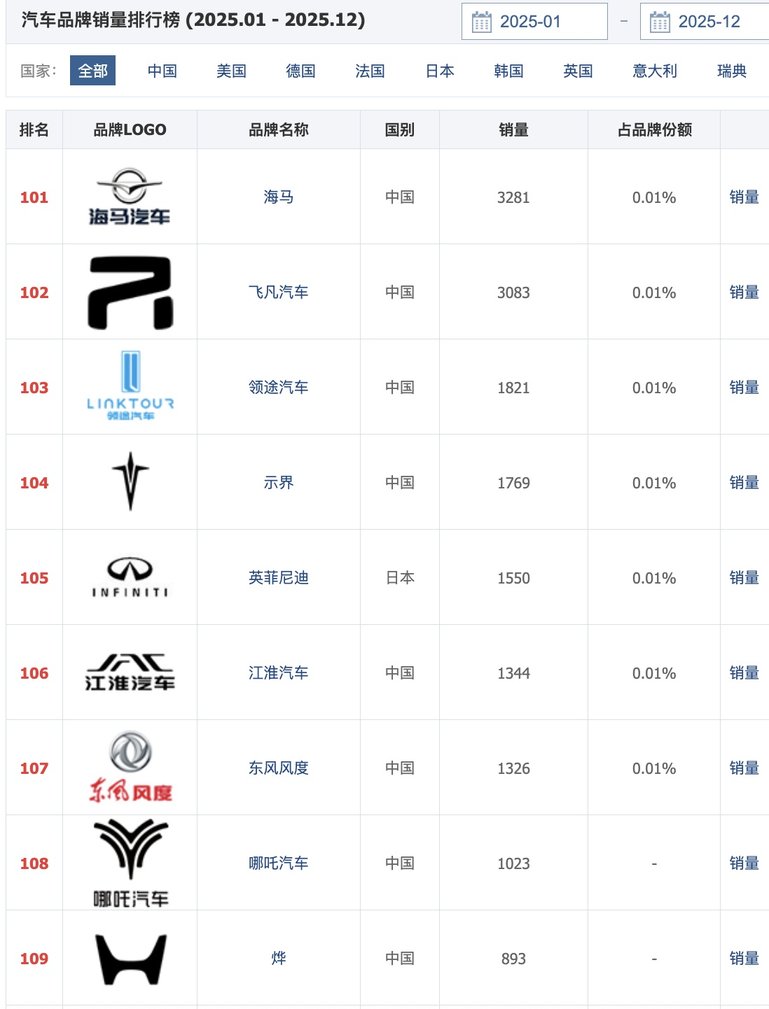Image resolution: width=769 pixels, height=1009 pixels.
Task: Show only 德国 brands
Action: pyautogui.click(x=300, y=71)
